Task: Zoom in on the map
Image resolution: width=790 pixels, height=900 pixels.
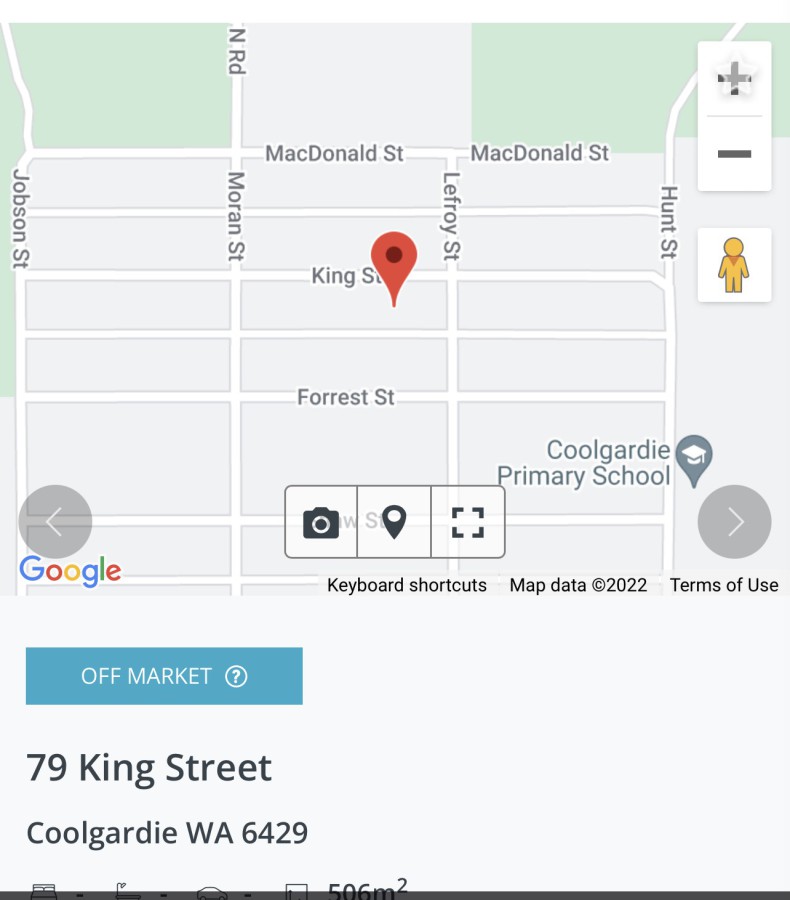Action: [734, 79]
